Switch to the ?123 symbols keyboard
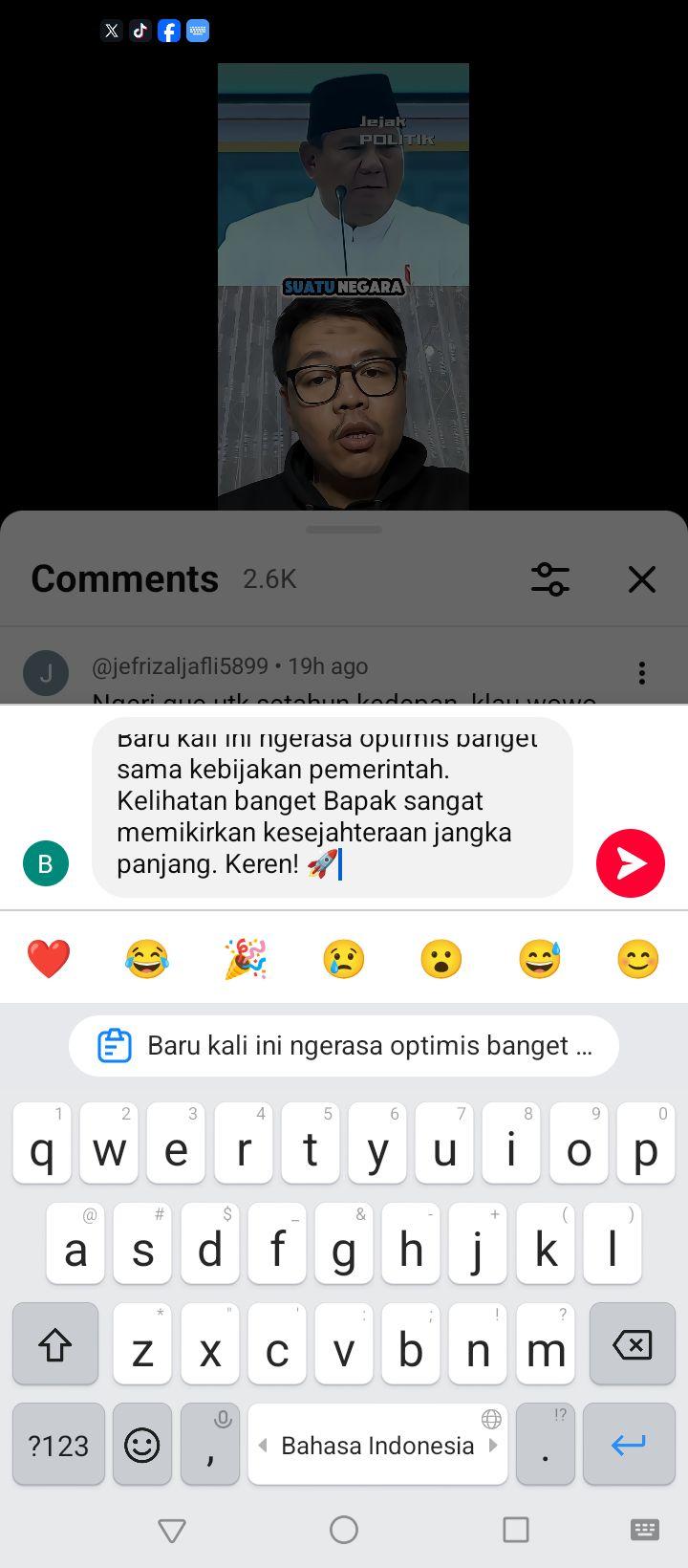Image resolution: width=688 pixels, height=1568 pixels. [x=58, y=1445]
